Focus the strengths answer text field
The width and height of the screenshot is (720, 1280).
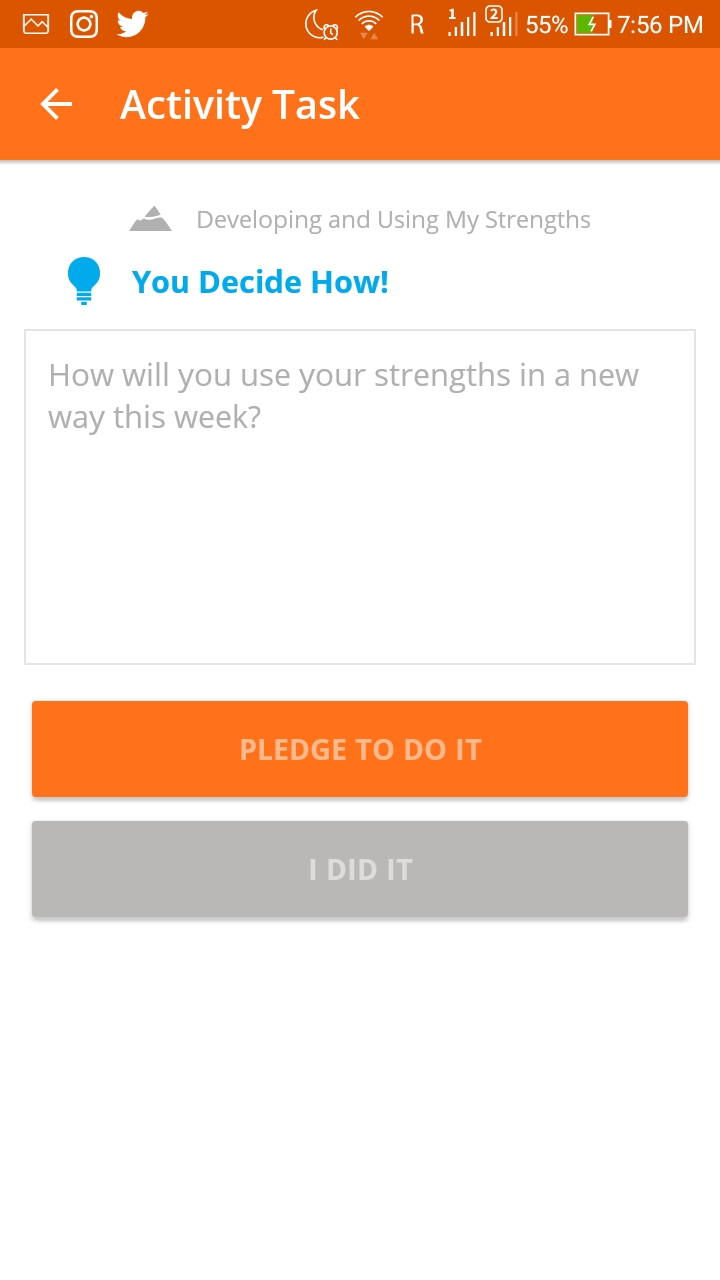(x=360, y=497)
